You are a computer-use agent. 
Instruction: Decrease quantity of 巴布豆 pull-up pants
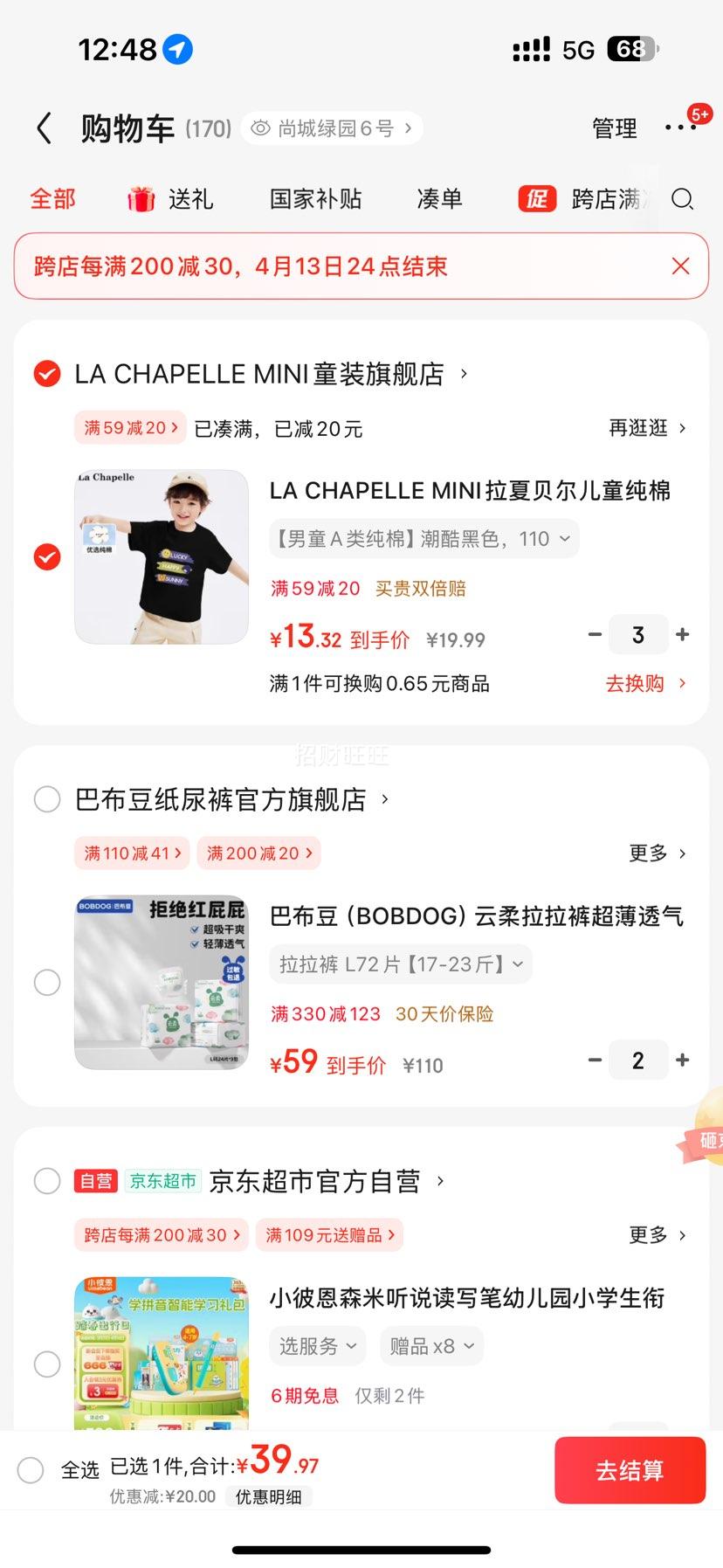pyautogui.click(x=596, y=1060)
